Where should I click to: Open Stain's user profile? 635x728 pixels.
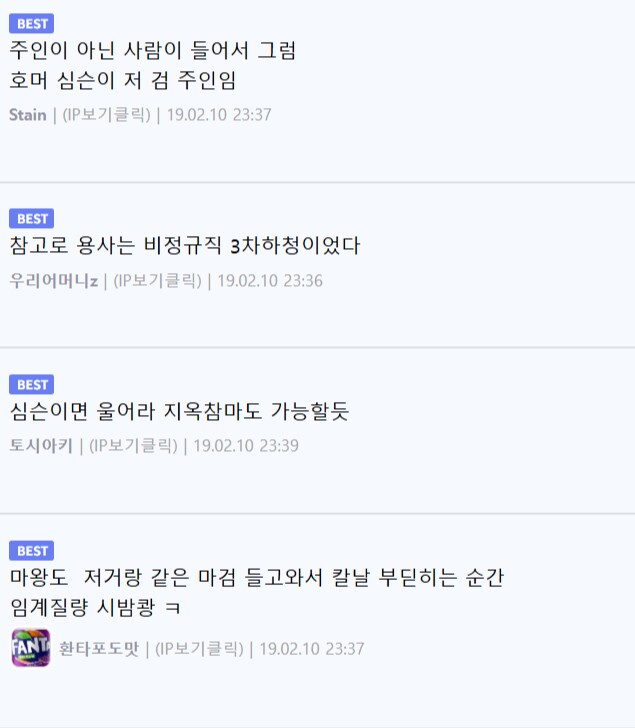click(27, 115)
